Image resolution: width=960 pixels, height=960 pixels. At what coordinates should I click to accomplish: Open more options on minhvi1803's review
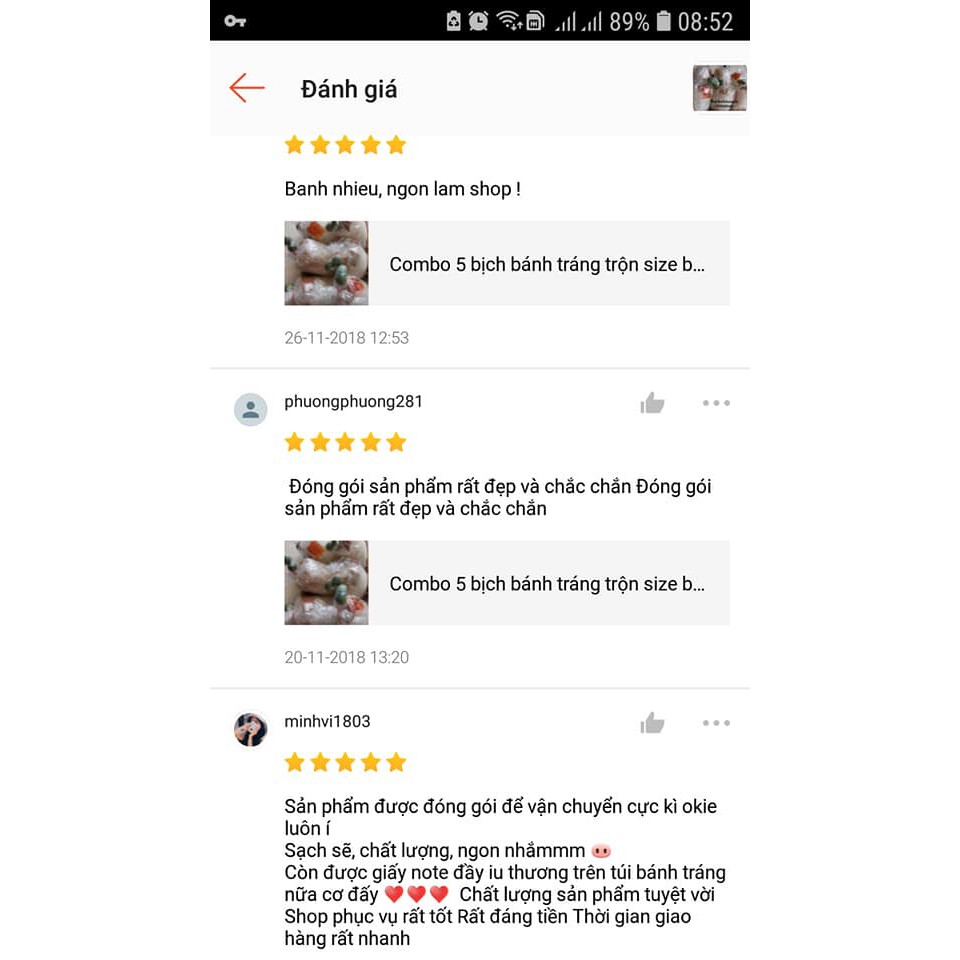[x=716, y=723]
